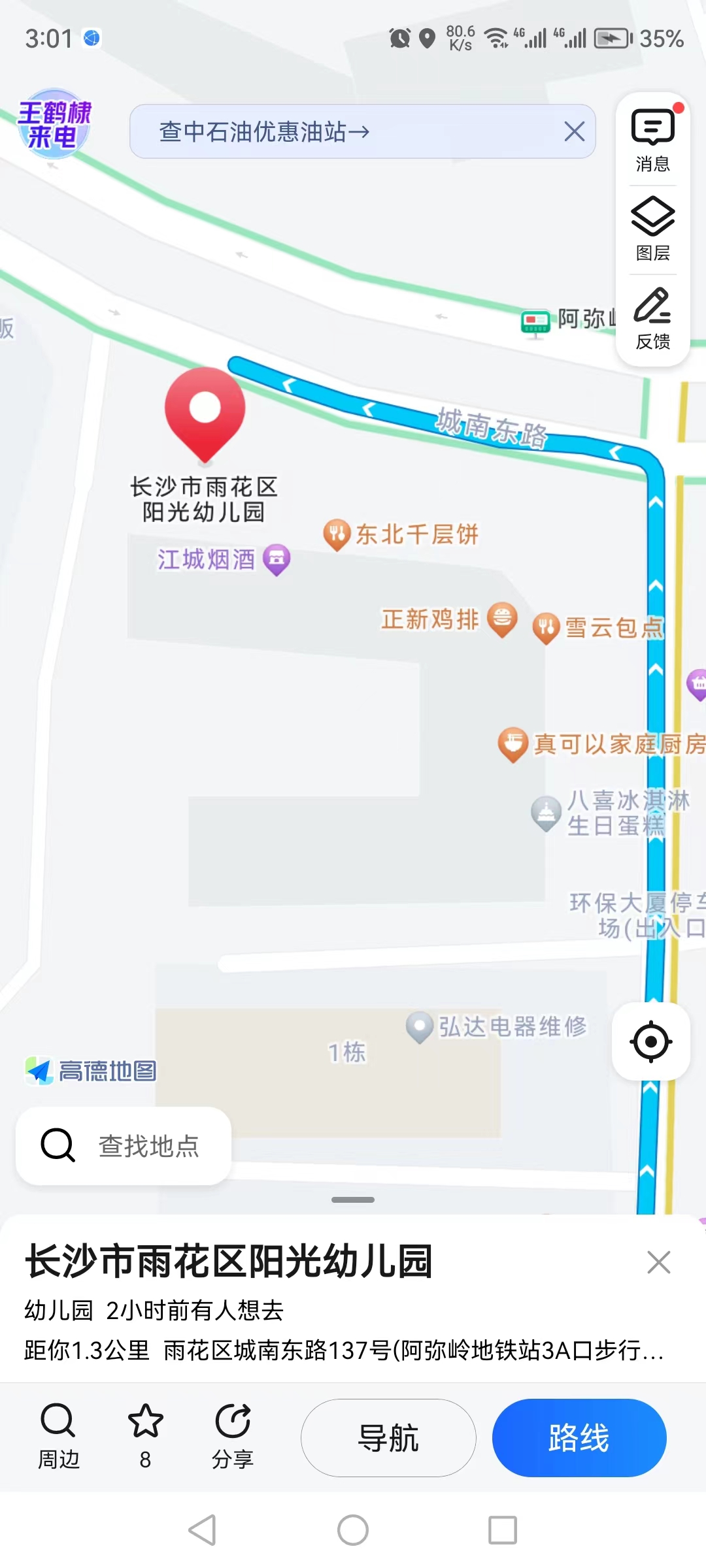Screen dimensions: 706x1568
Task: View 路线 route options
Action: pyautogui.click(x=579, y=1437)
